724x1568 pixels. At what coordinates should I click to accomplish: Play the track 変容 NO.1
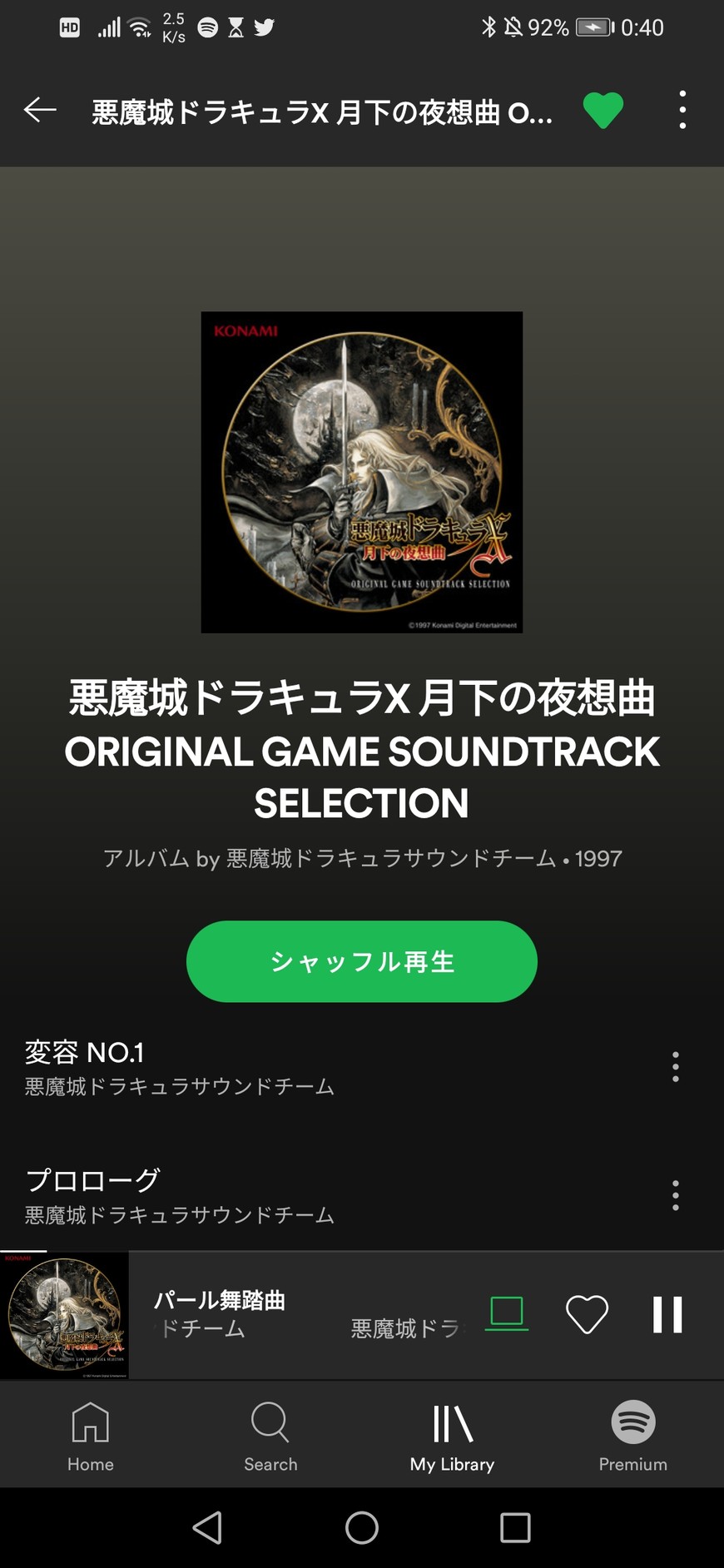pyautogui.click(x=250, y=1067)
